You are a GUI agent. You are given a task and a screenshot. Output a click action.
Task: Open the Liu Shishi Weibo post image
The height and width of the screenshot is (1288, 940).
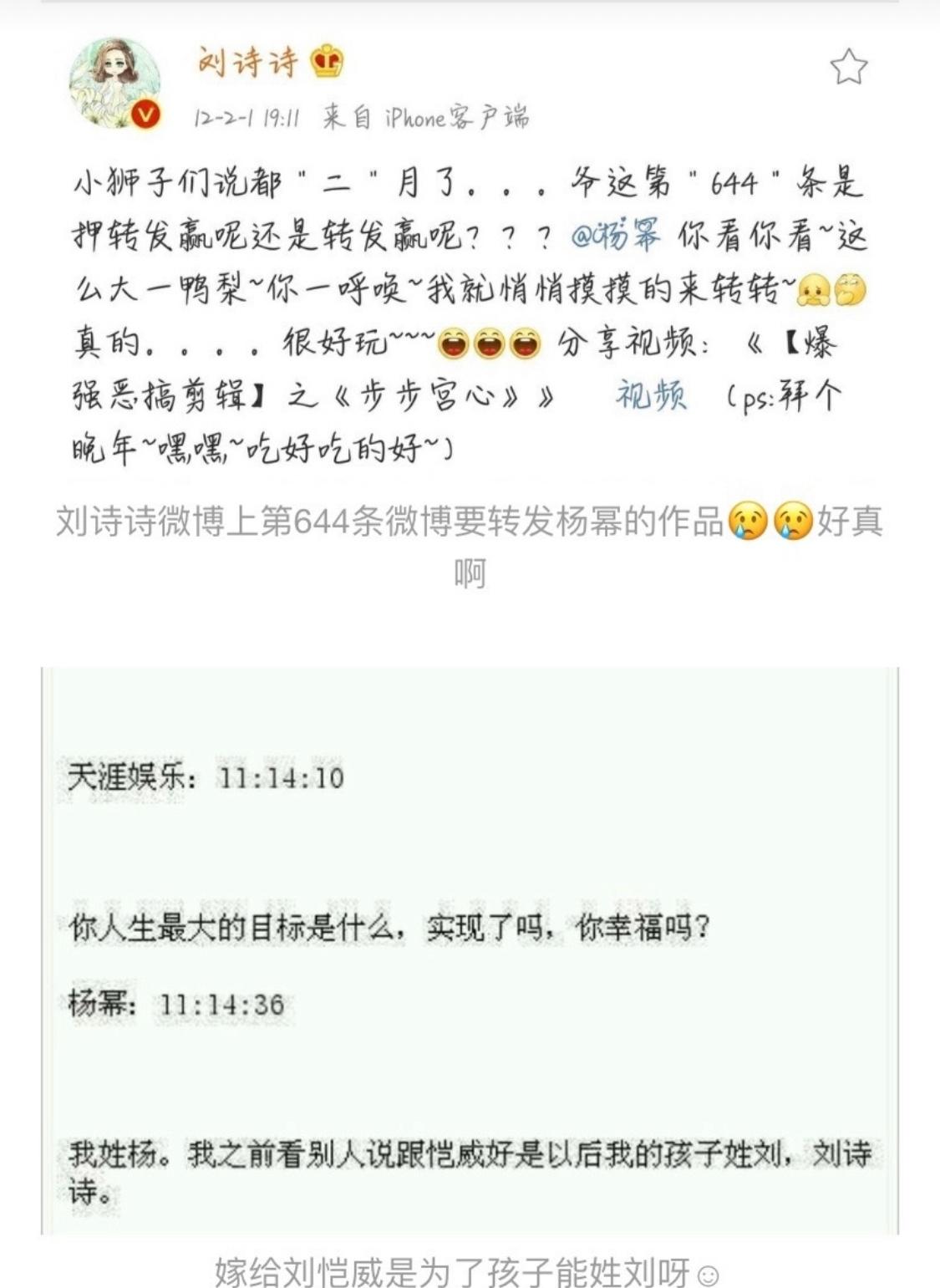[470, 251]
